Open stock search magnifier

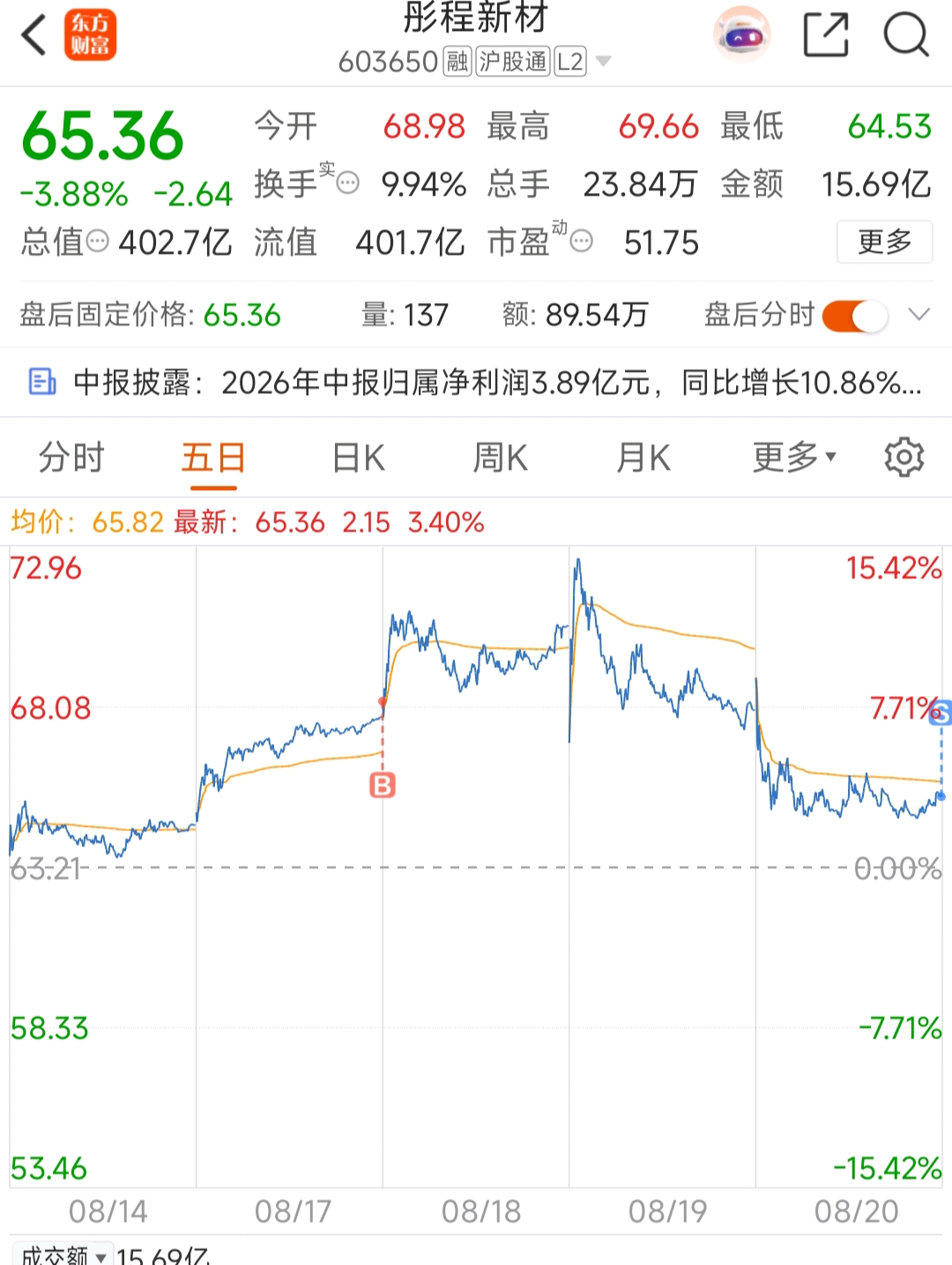pos(906,35)
